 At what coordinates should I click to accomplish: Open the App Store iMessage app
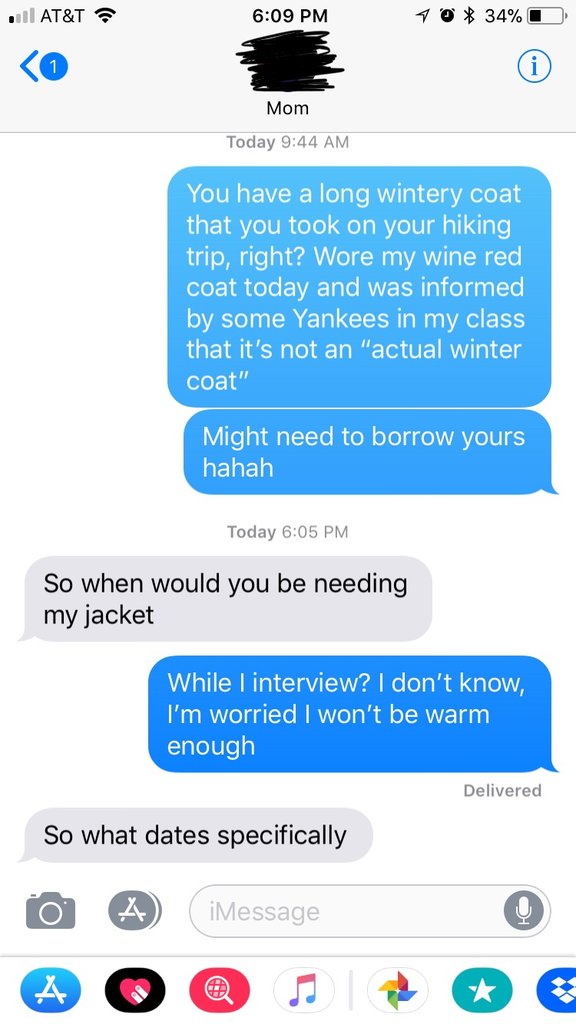point(50,990)
